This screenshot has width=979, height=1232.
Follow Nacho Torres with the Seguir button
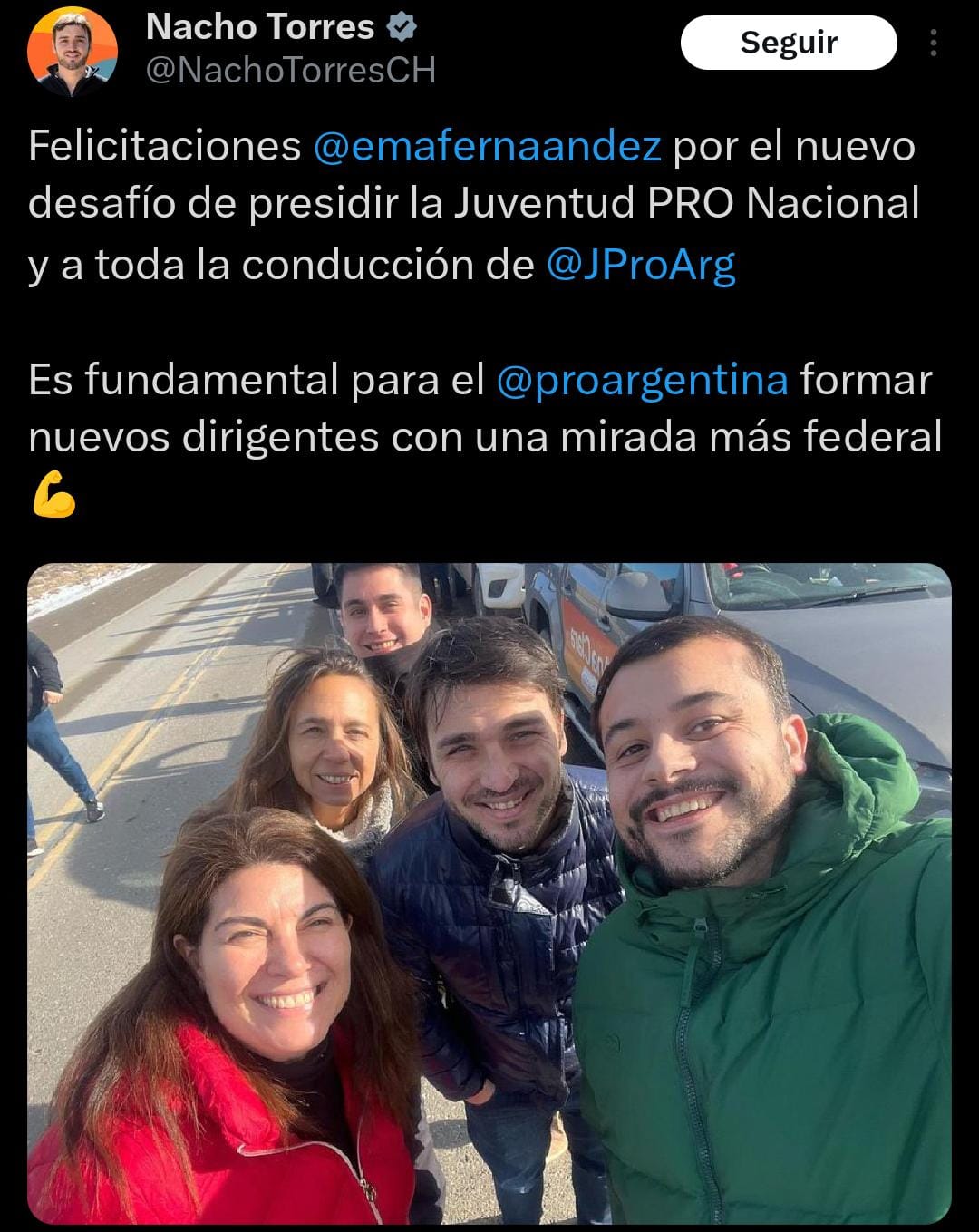788,43
